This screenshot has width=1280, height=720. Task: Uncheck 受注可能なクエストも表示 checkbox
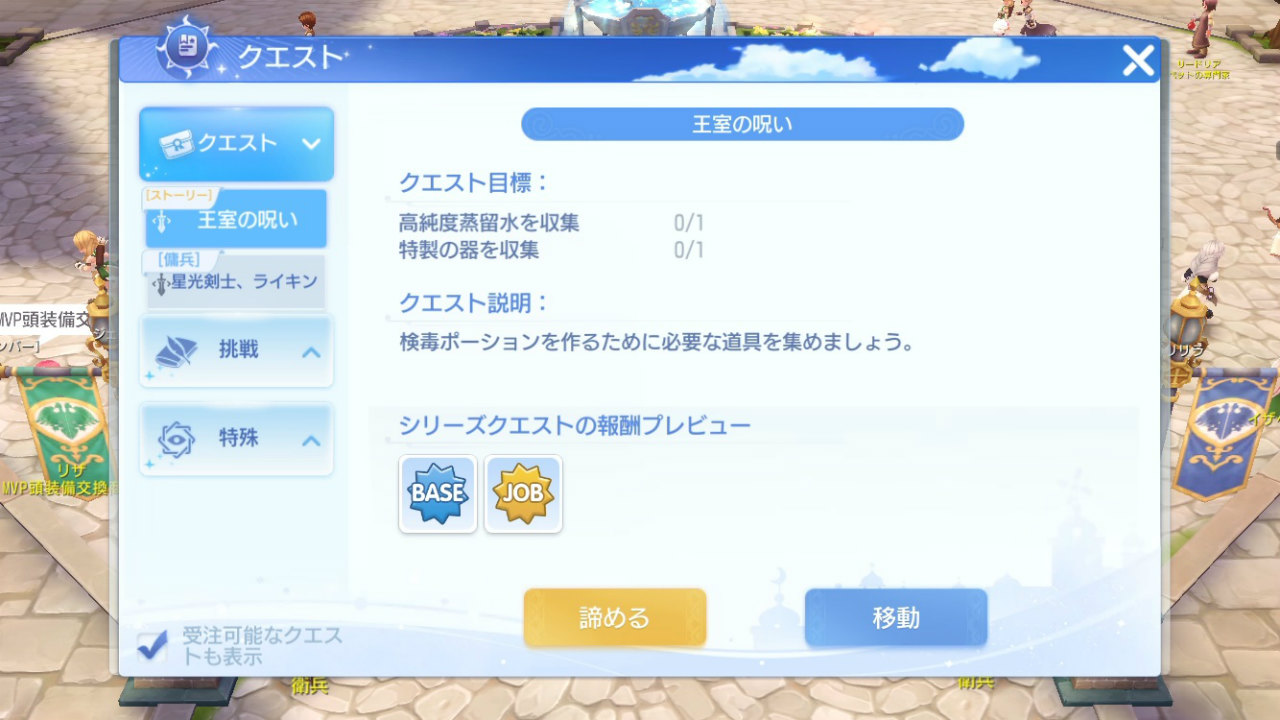click(153, 645)
